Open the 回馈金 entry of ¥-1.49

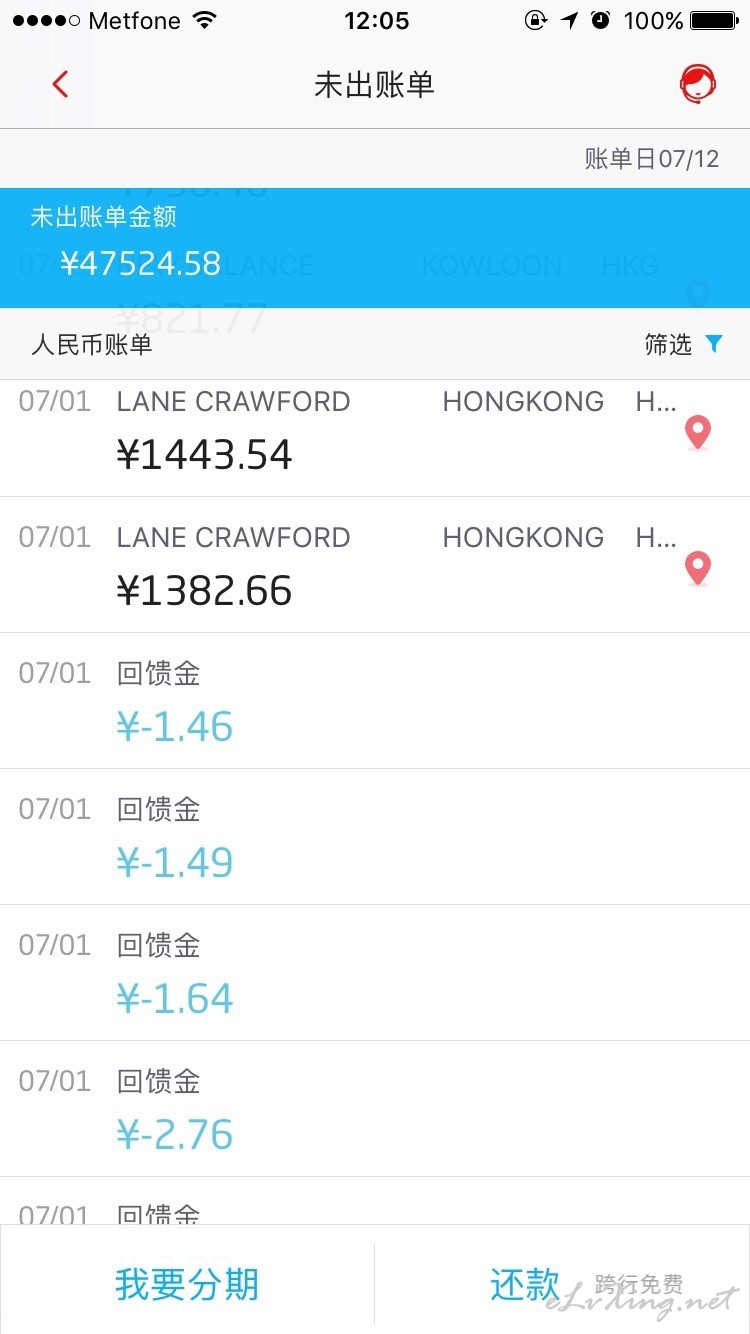pyautogui.click(x=375, y=837)
